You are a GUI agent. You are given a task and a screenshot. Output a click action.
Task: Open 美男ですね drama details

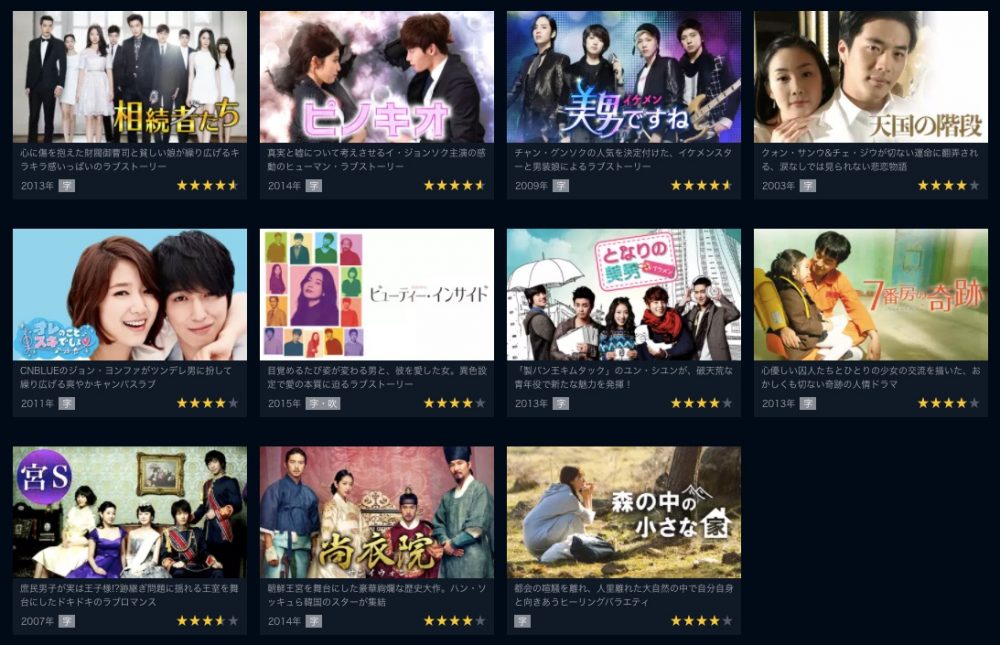click(624, 77)
